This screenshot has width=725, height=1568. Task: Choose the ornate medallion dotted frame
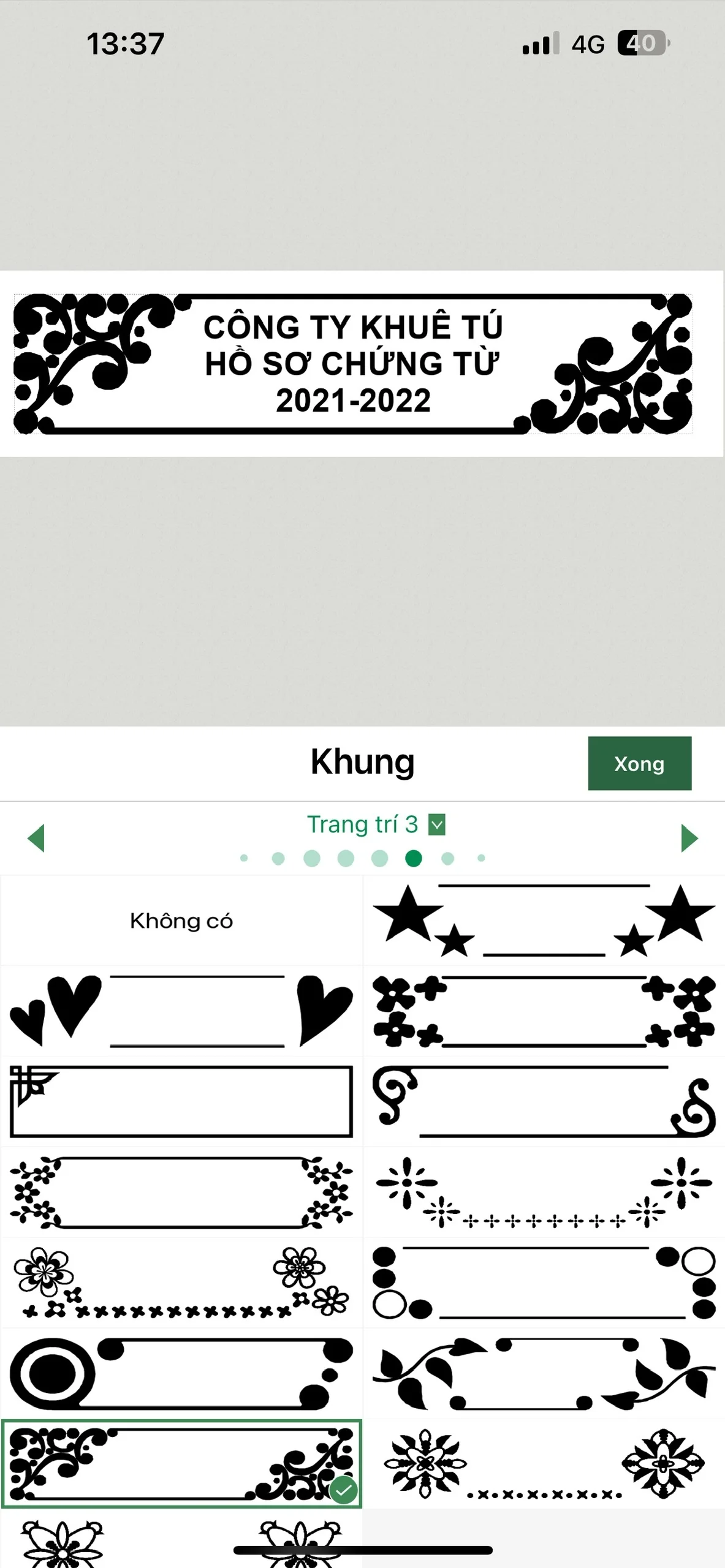tap(544, 1464)
